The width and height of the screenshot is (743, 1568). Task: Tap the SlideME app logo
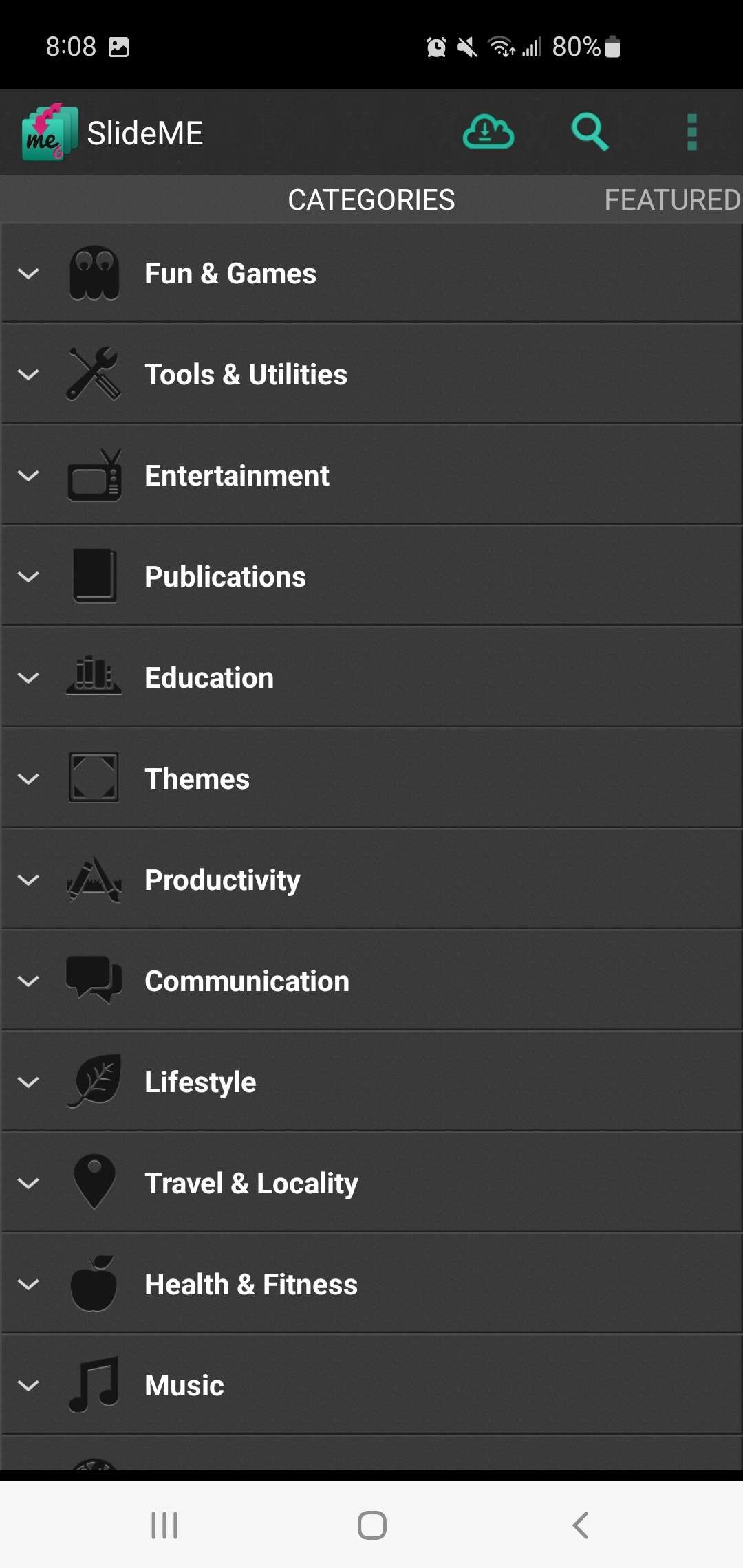[50, 132]
